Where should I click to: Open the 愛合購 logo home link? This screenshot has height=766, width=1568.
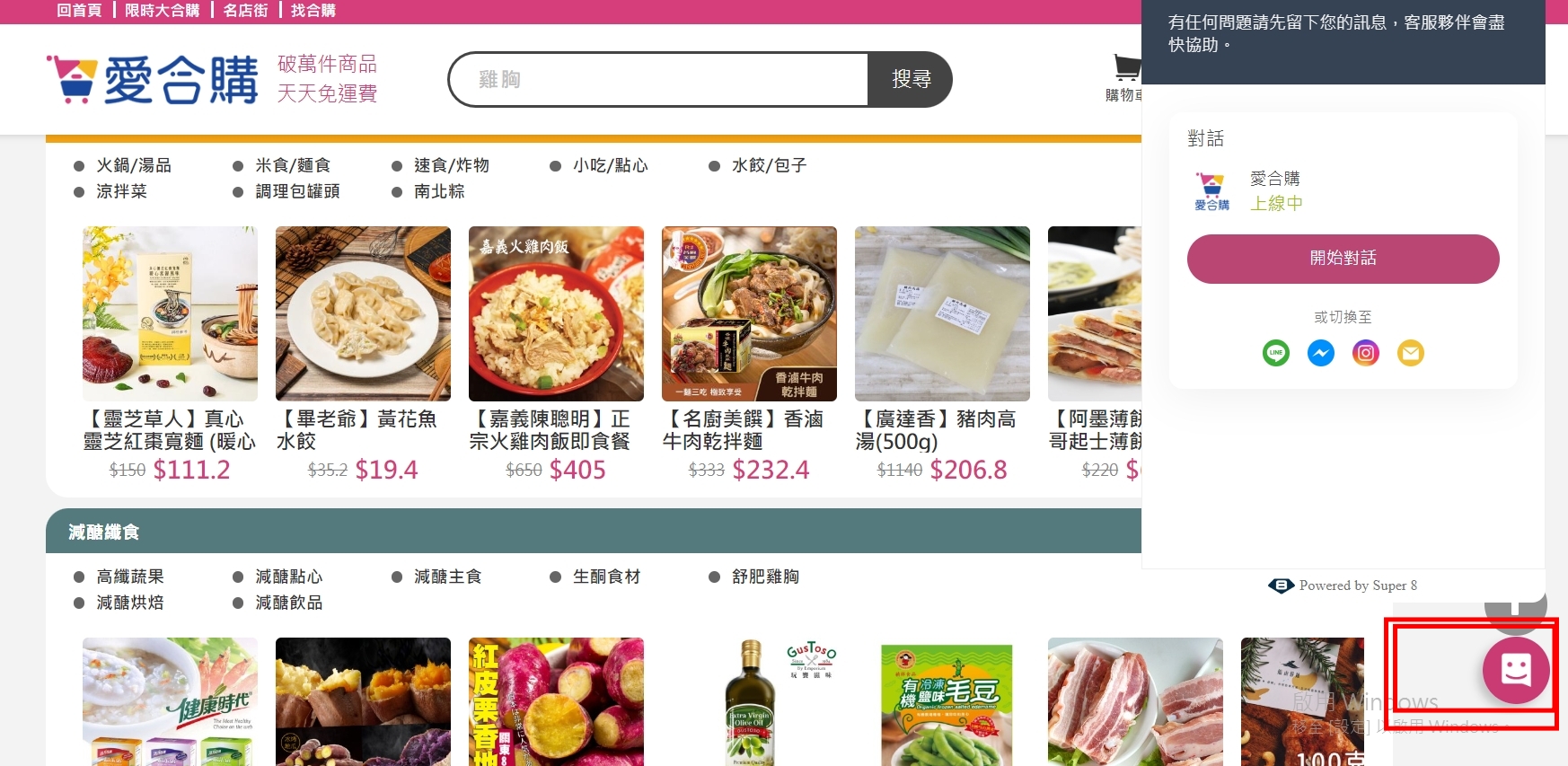[153, 79]
